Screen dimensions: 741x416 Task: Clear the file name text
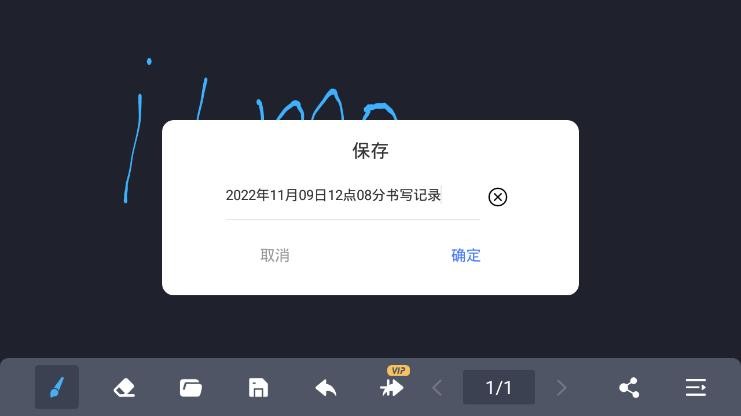(x=497, y=197)
